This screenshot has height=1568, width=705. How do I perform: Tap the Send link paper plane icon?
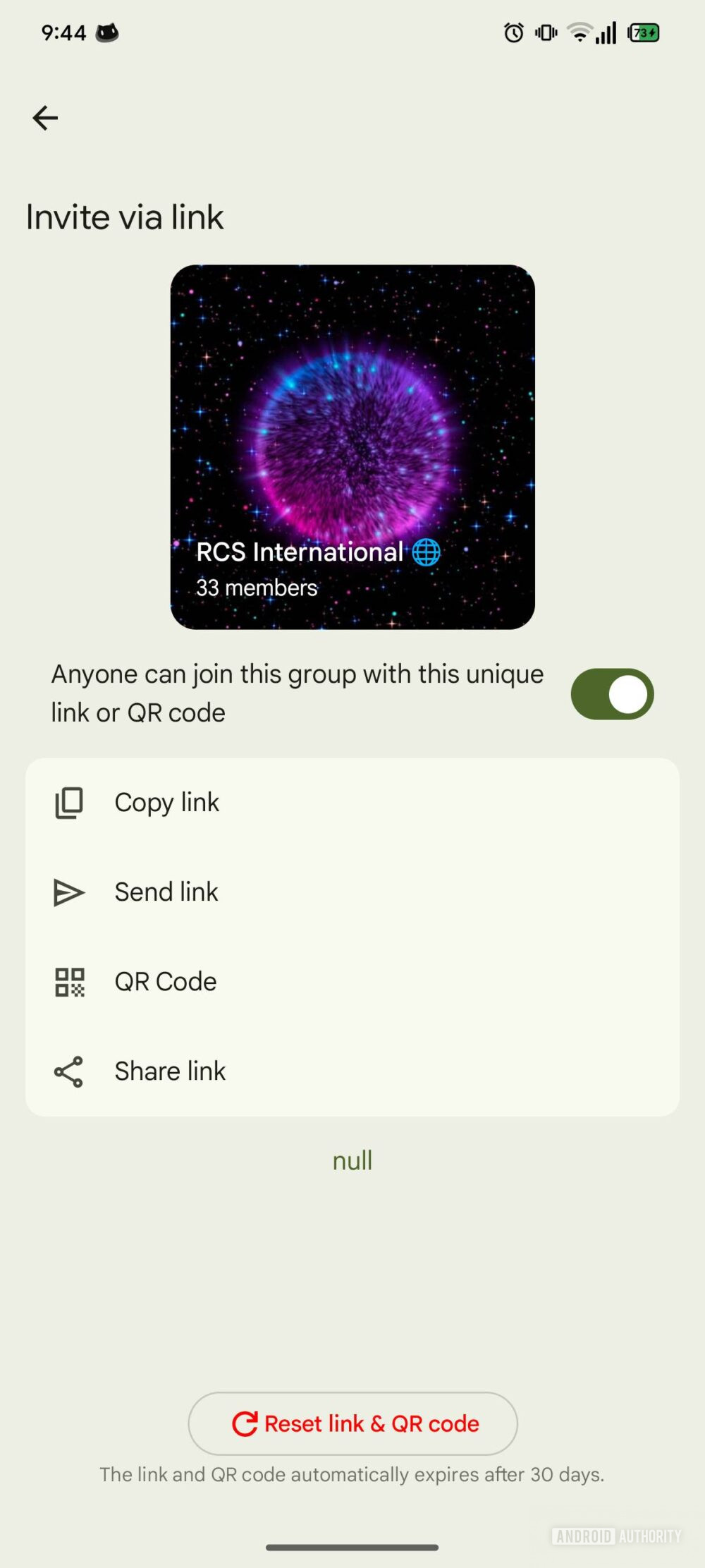68,892
